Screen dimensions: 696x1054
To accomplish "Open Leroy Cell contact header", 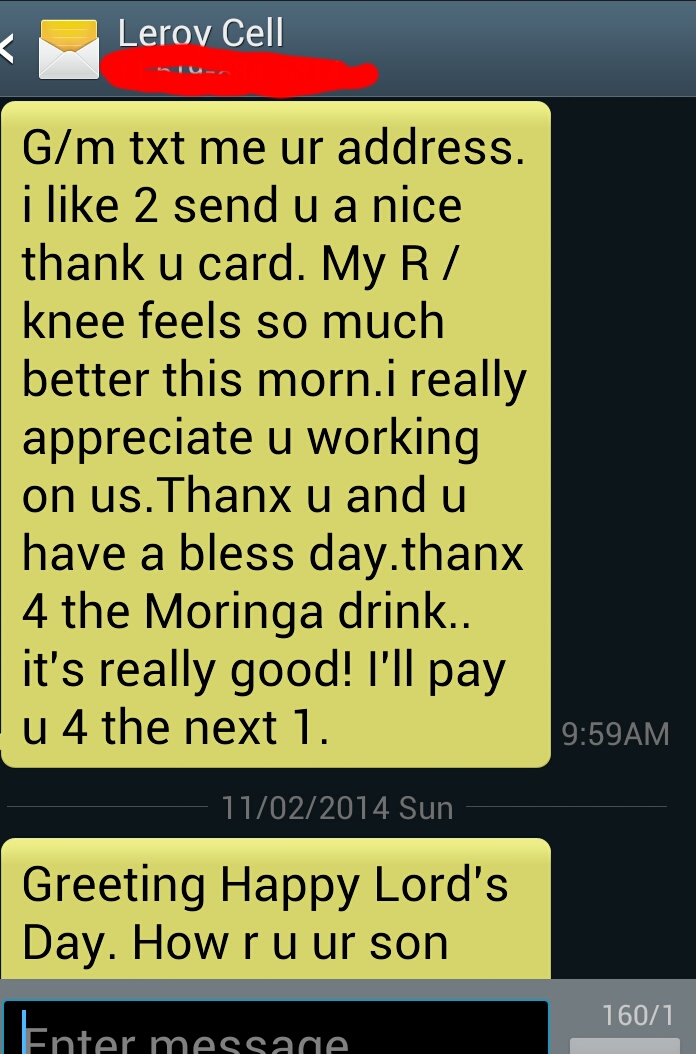I will coord(201,33).
